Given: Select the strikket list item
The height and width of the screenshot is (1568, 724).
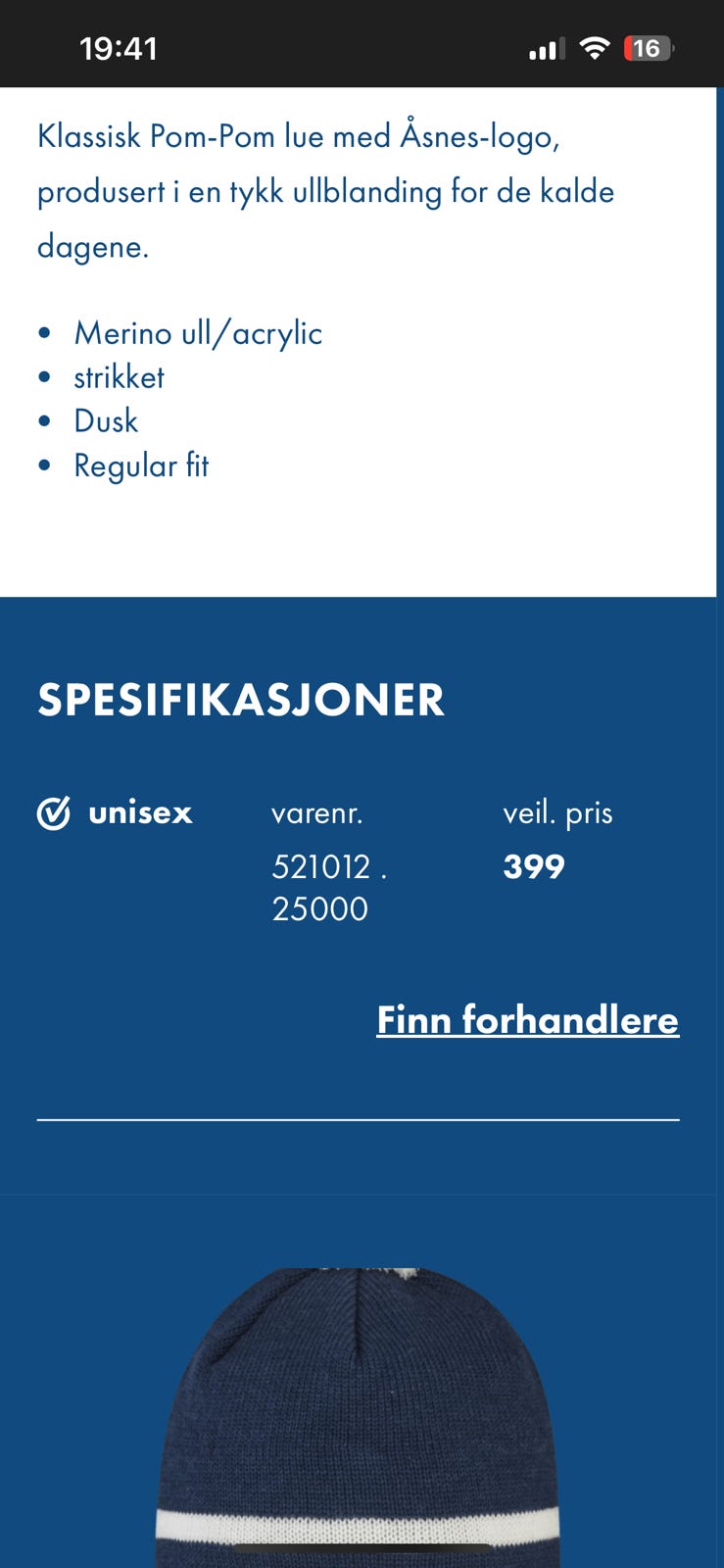Looking at the screenshot, I should [x=119, y=376].
